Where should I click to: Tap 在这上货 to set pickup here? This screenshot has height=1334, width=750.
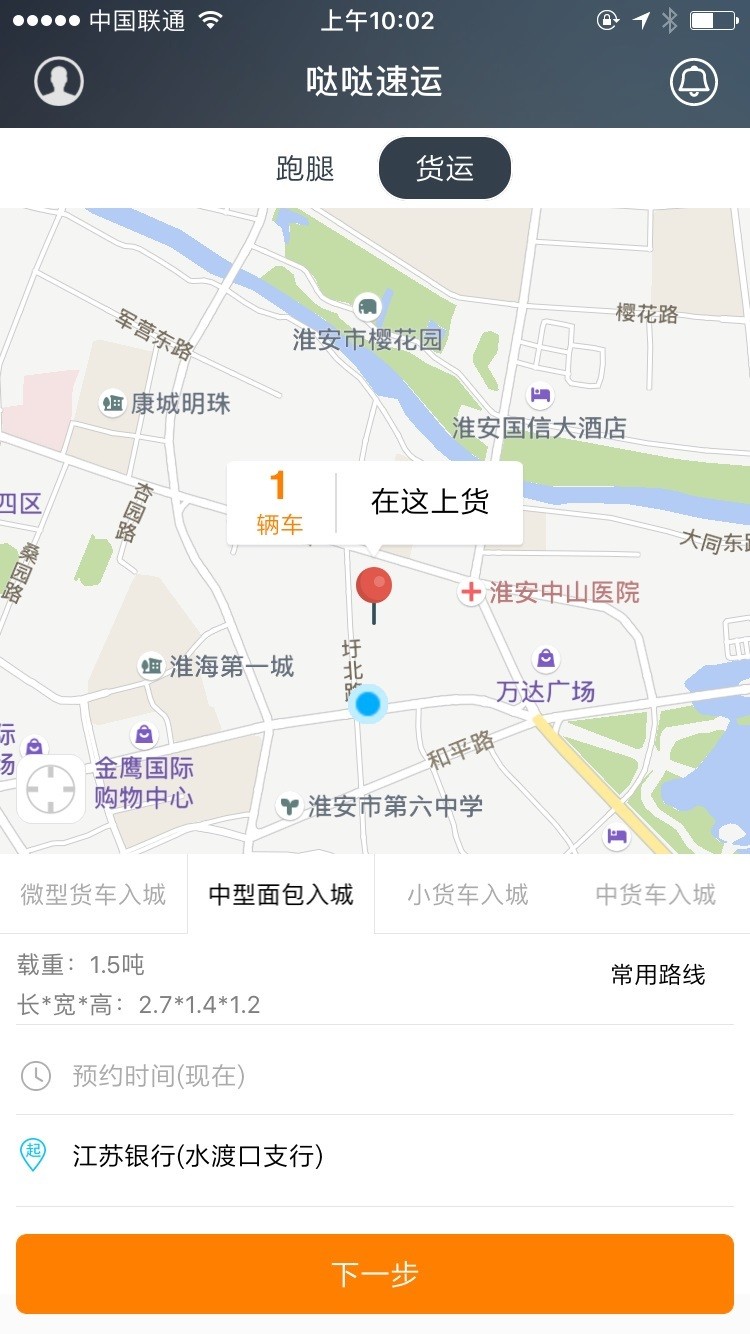click(430, 502)
